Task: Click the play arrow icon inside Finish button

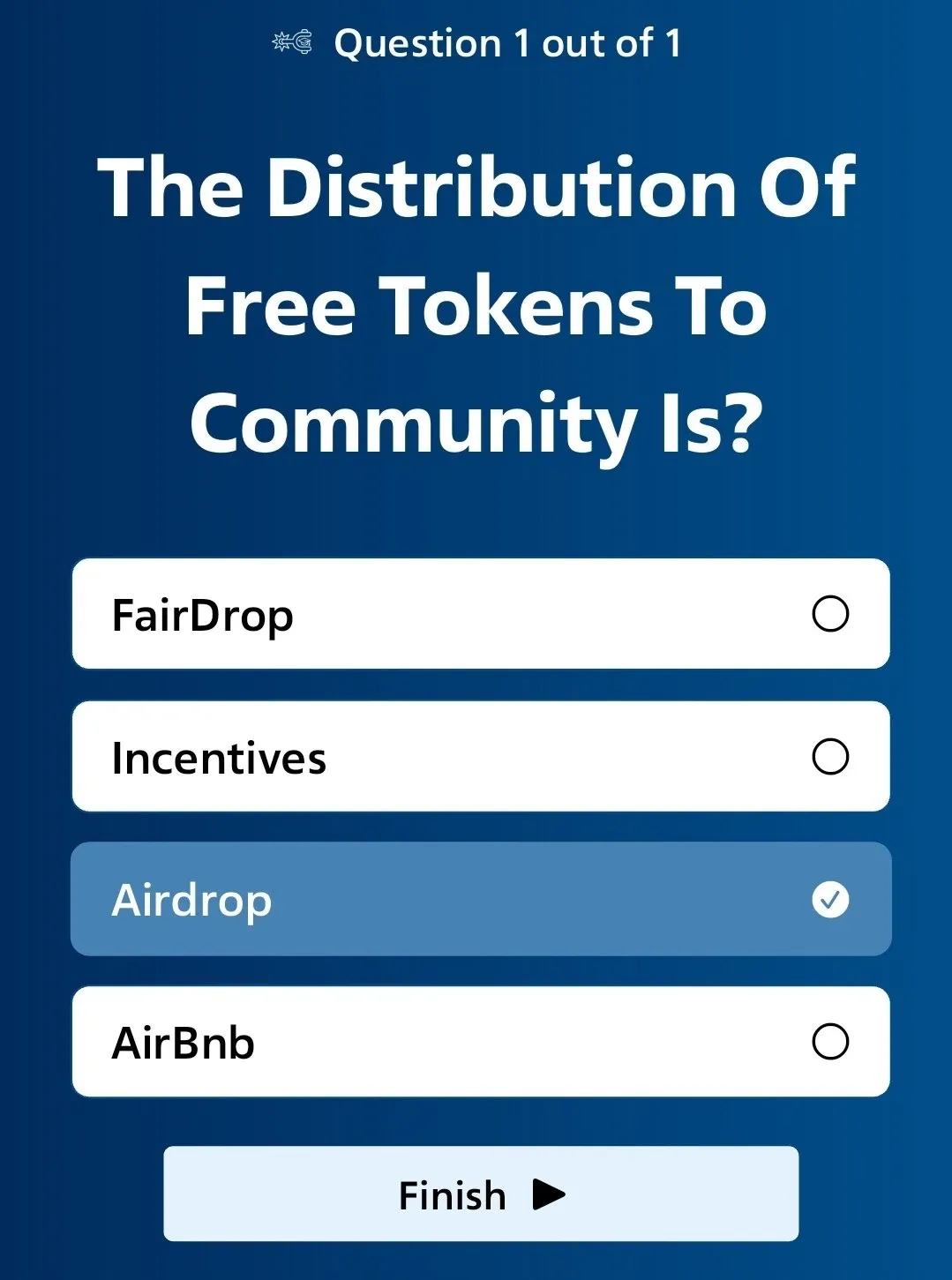Action: point(549,1194)
